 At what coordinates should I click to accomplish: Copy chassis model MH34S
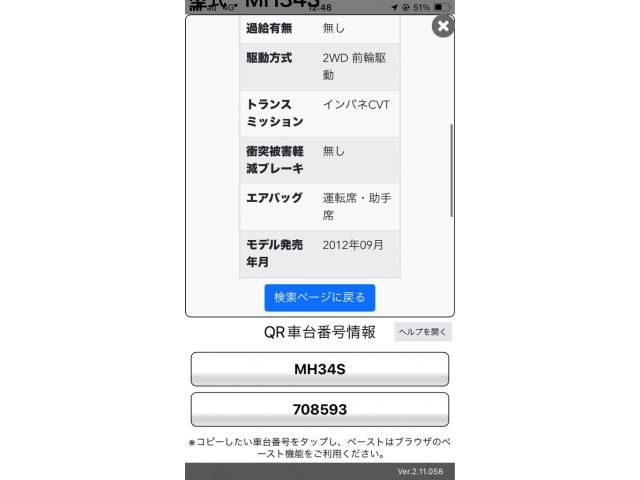tap(320, 369)
